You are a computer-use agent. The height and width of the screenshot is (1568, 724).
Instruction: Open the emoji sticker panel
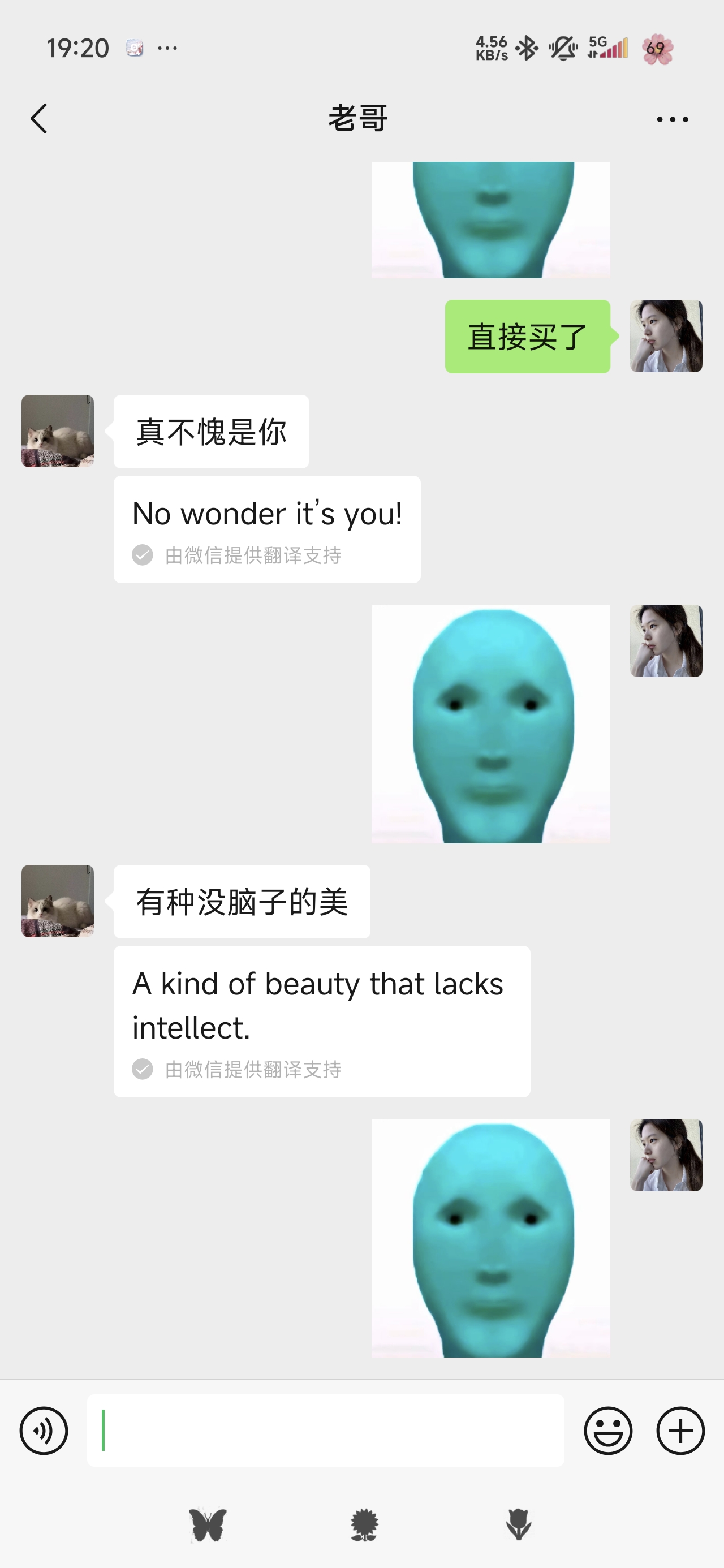(607, 1431)
